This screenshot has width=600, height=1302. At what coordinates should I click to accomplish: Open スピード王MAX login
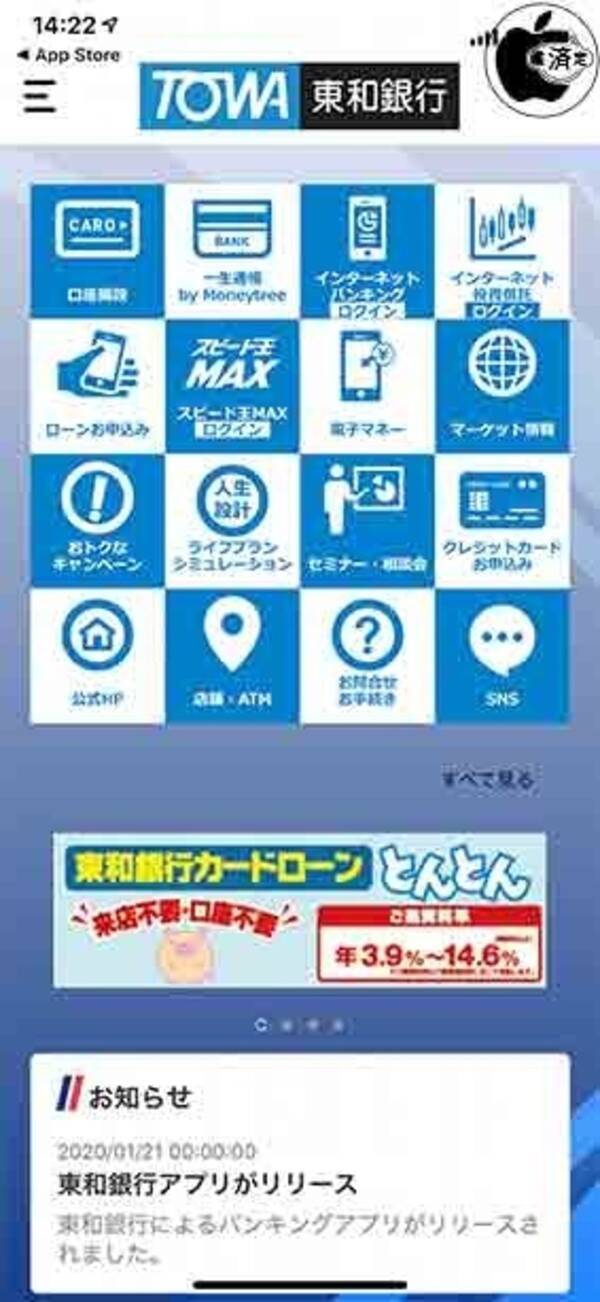point(232,386)
